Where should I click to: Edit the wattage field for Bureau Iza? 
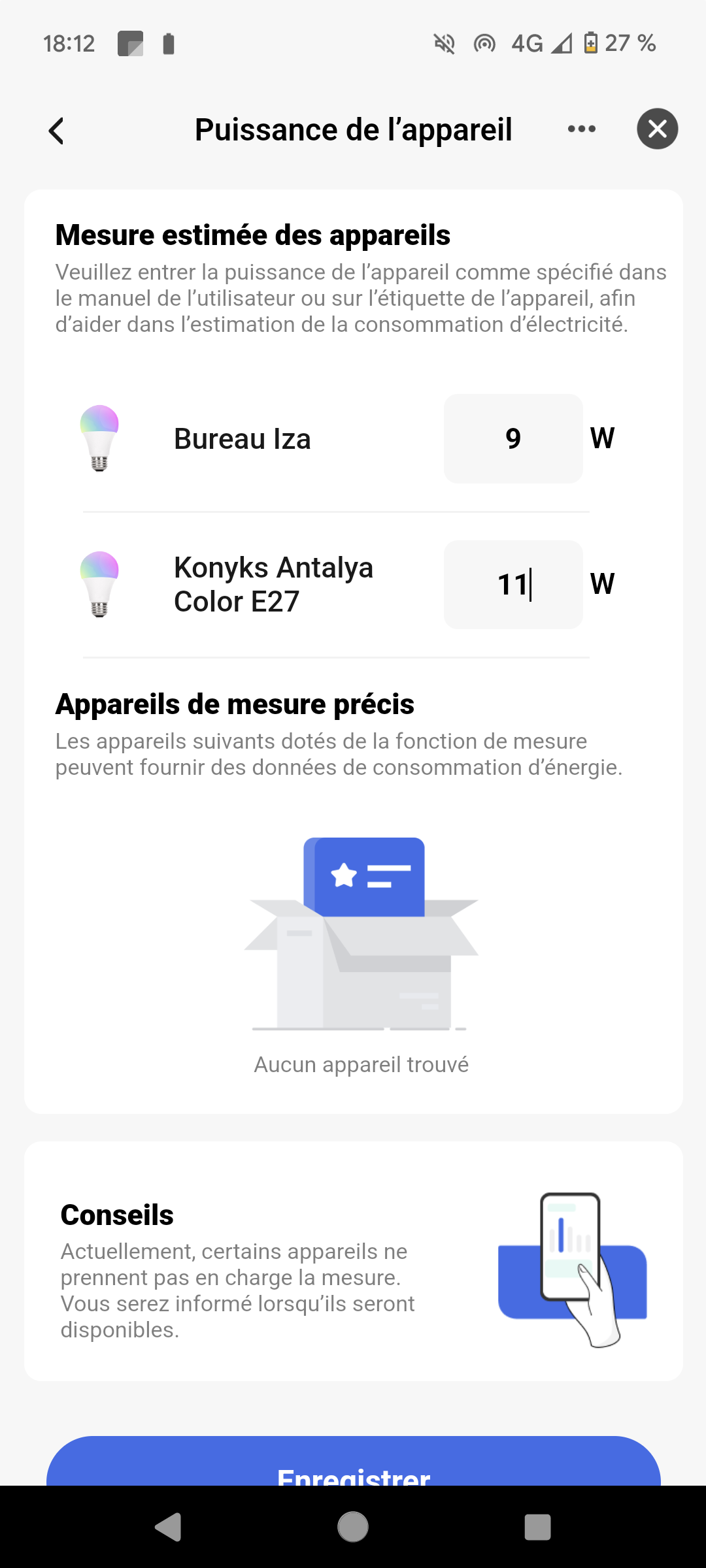[513, 438]
